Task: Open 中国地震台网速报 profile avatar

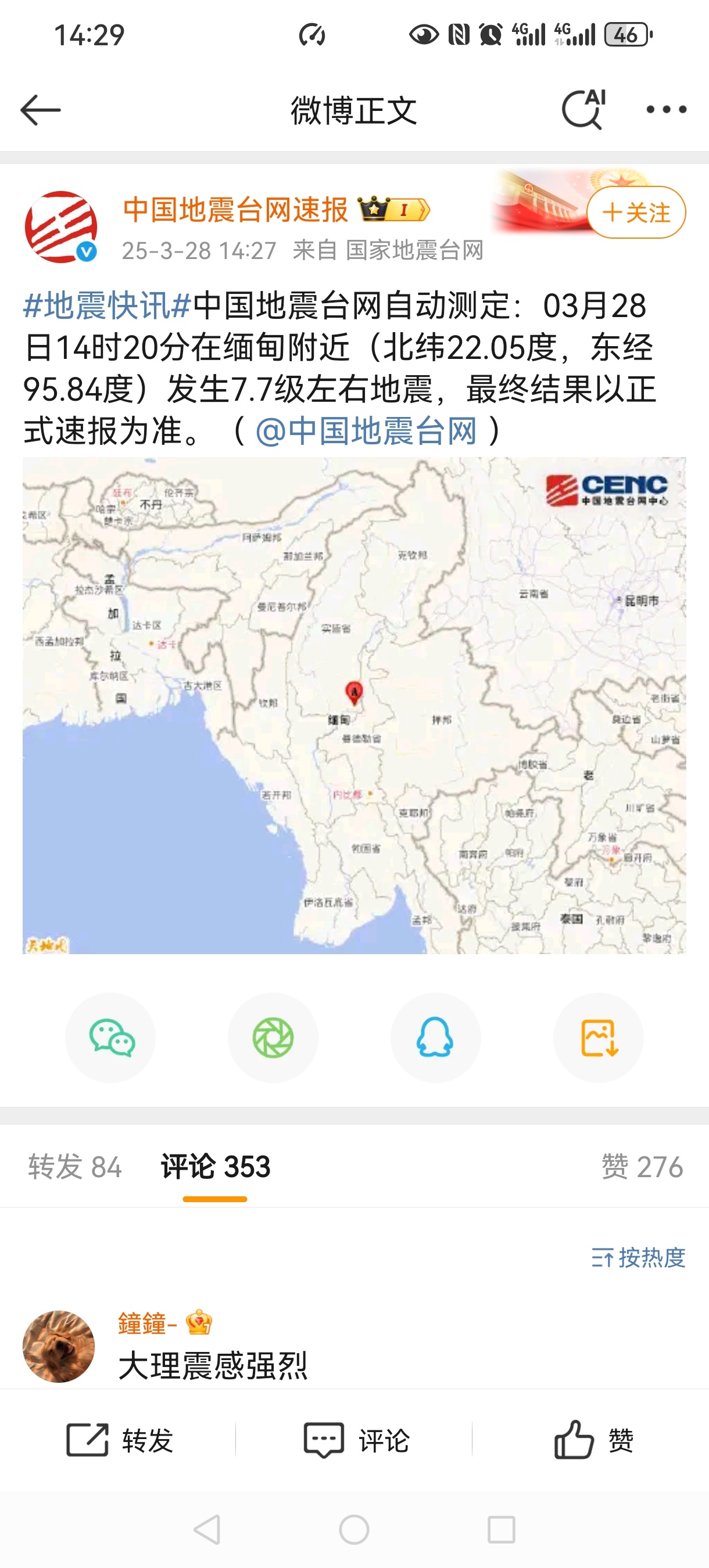Action: pos(61,227)
